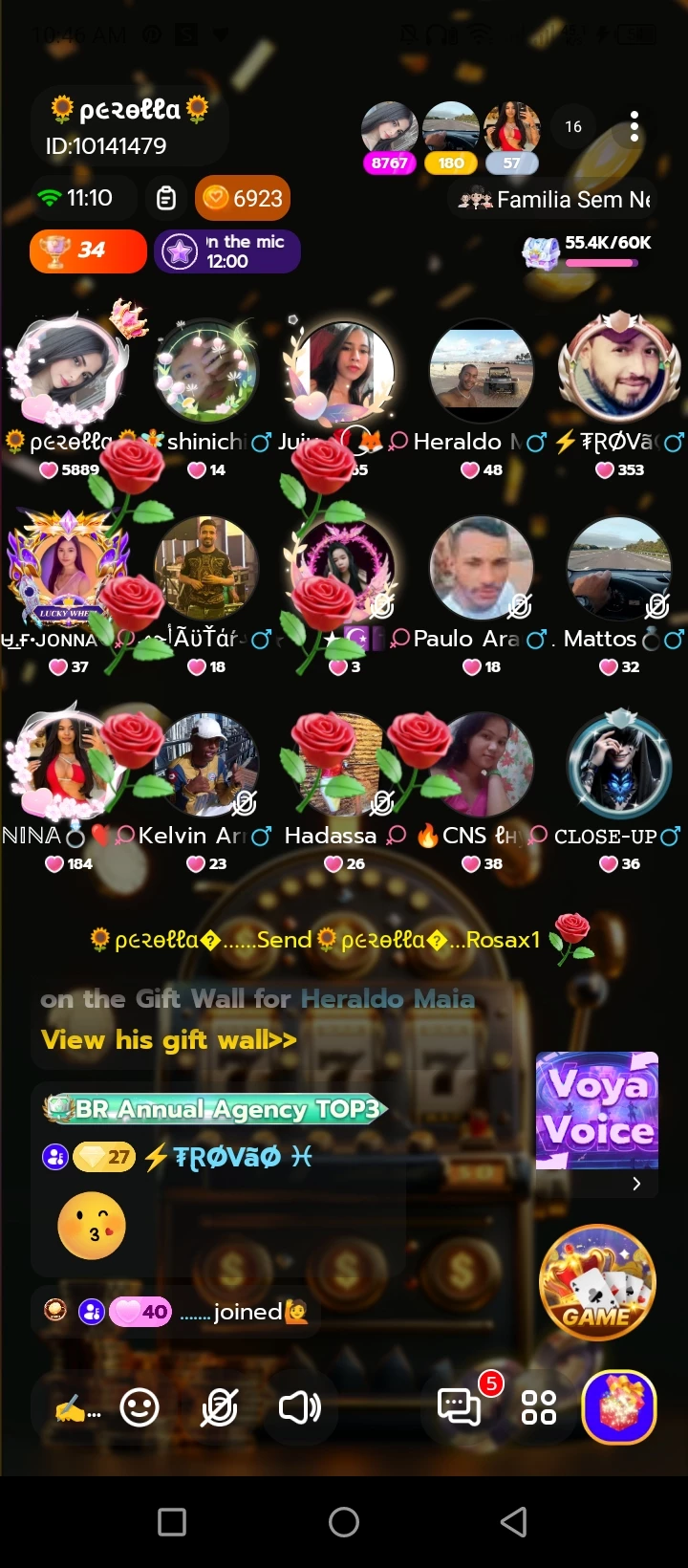Screen dimensions: 688x1568
Task: Open the emoji sticker picker
Action: 140,1407
